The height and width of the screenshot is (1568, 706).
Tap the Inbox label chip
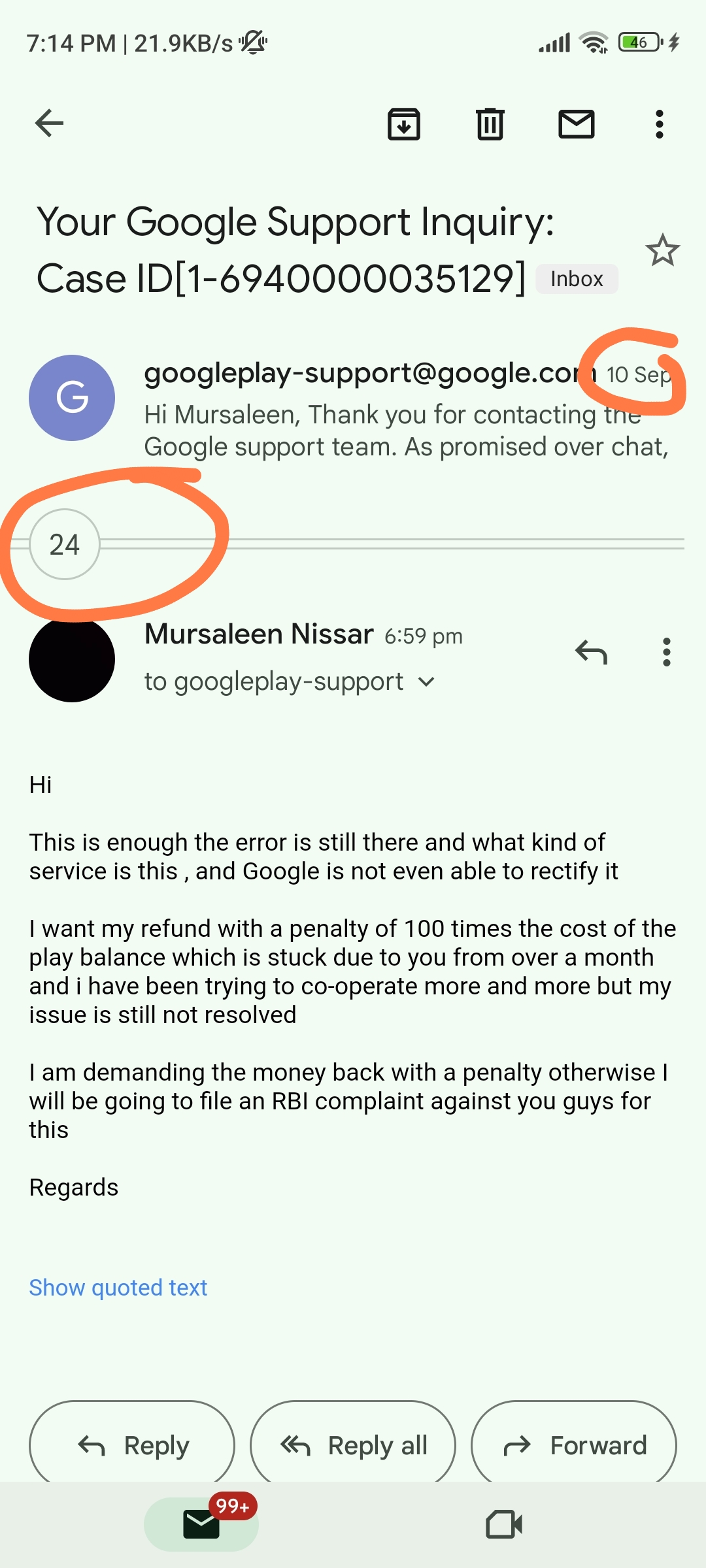coord(576,279)
